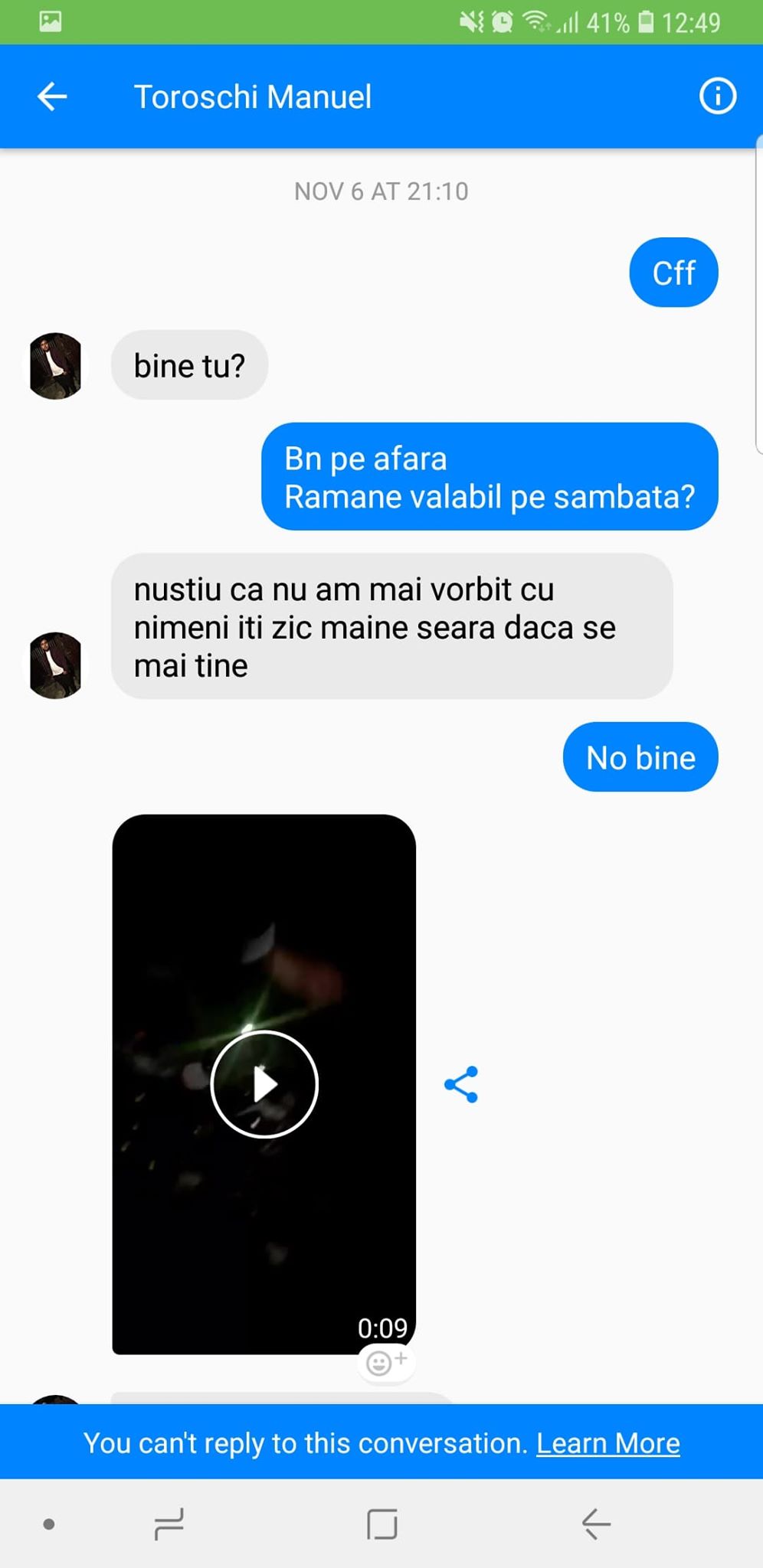Add an emoji reaction to the video
The image size is (763, 1568).
pyautogui.click(x=385, y=1363)
